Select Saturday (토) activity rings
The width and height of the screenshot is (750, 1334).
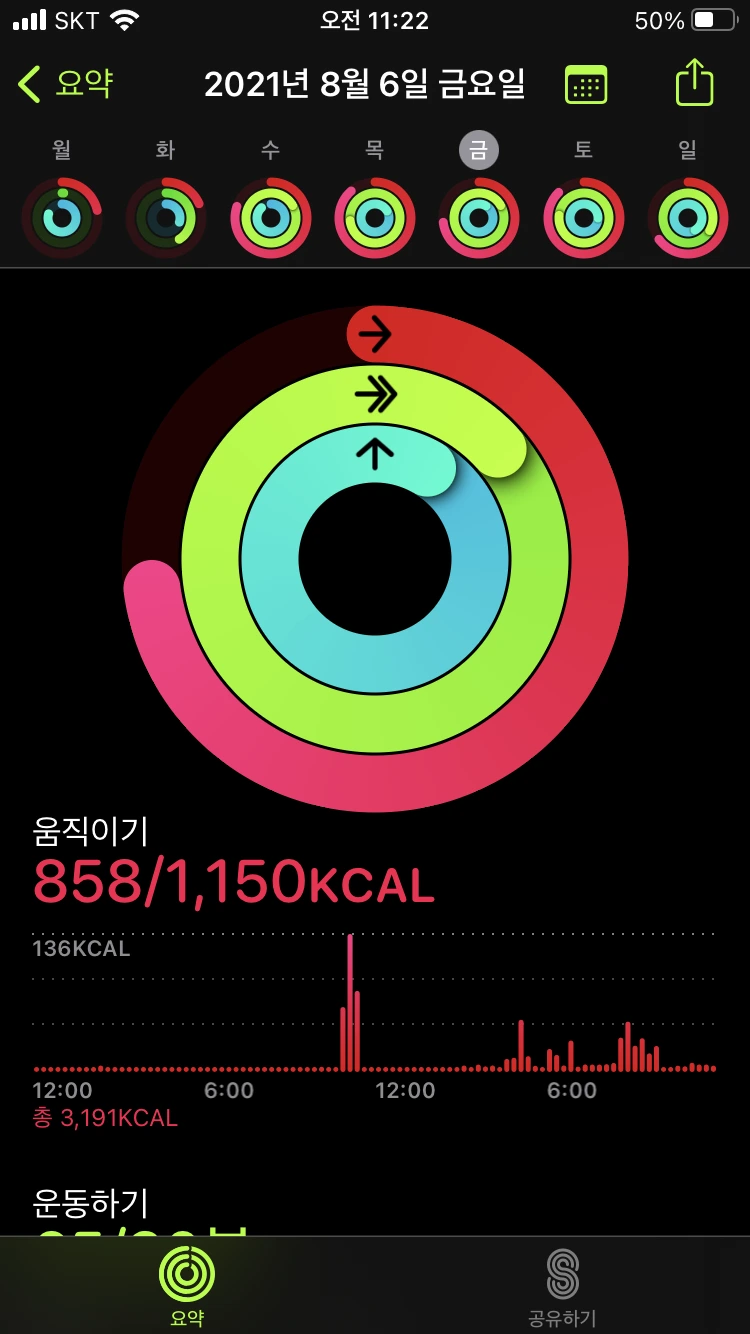tap(584, 217)
